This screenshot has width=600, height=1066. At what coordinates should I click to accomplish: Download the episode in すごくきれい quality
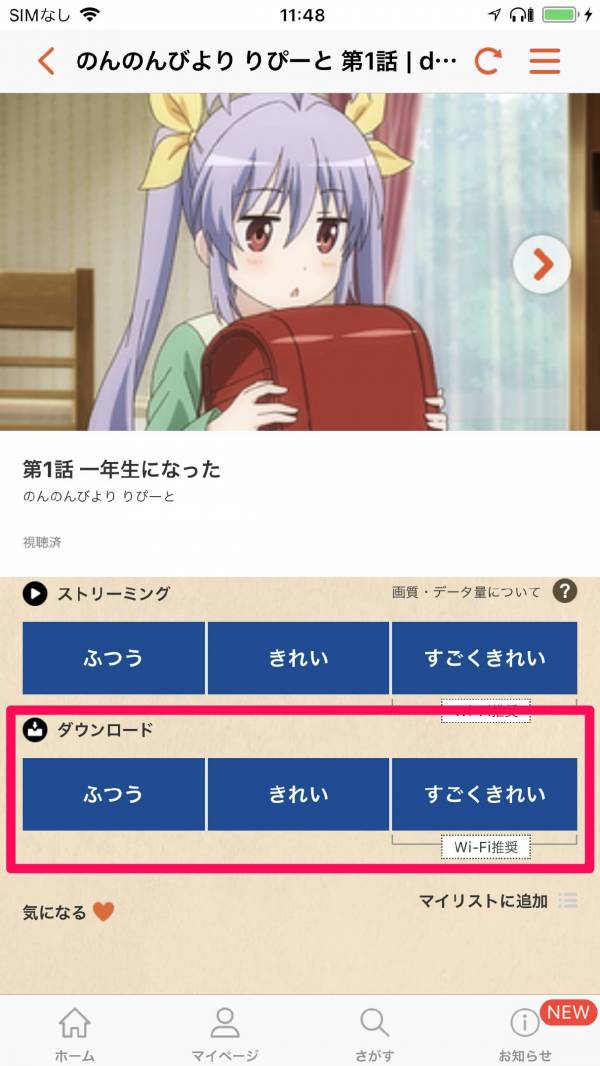point(484,794)
